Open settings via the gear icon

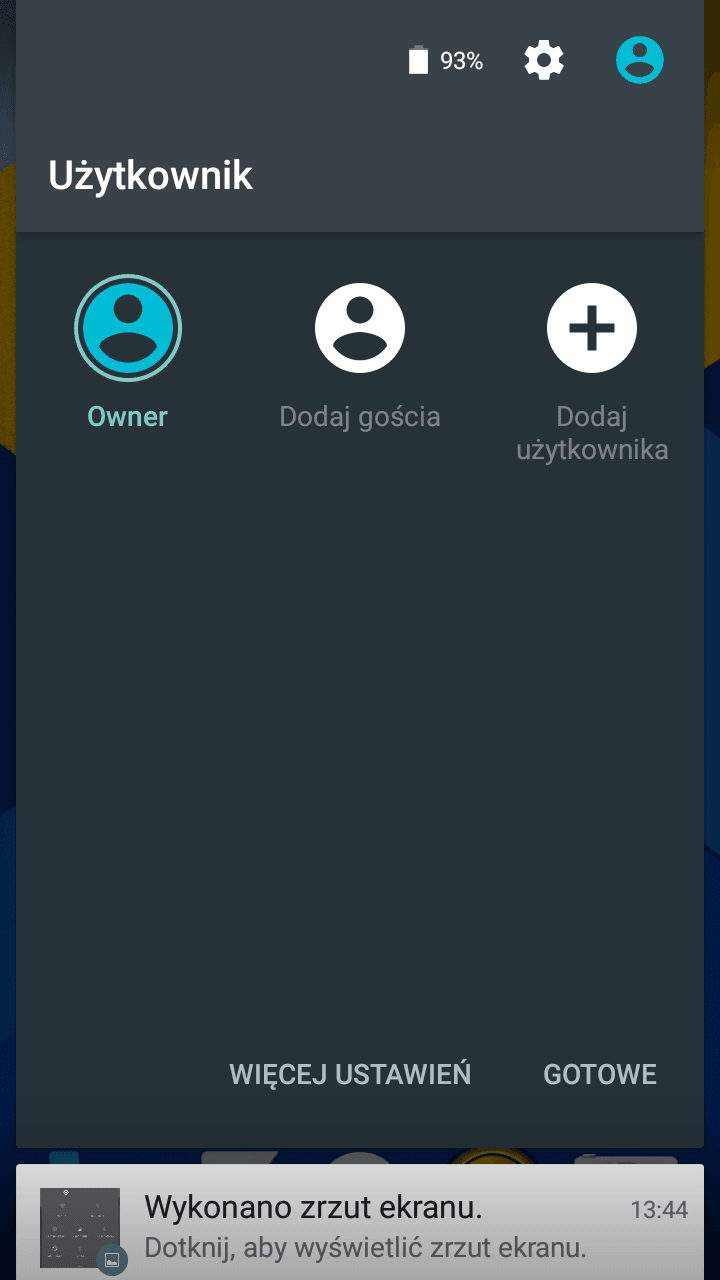coord(544,61)
